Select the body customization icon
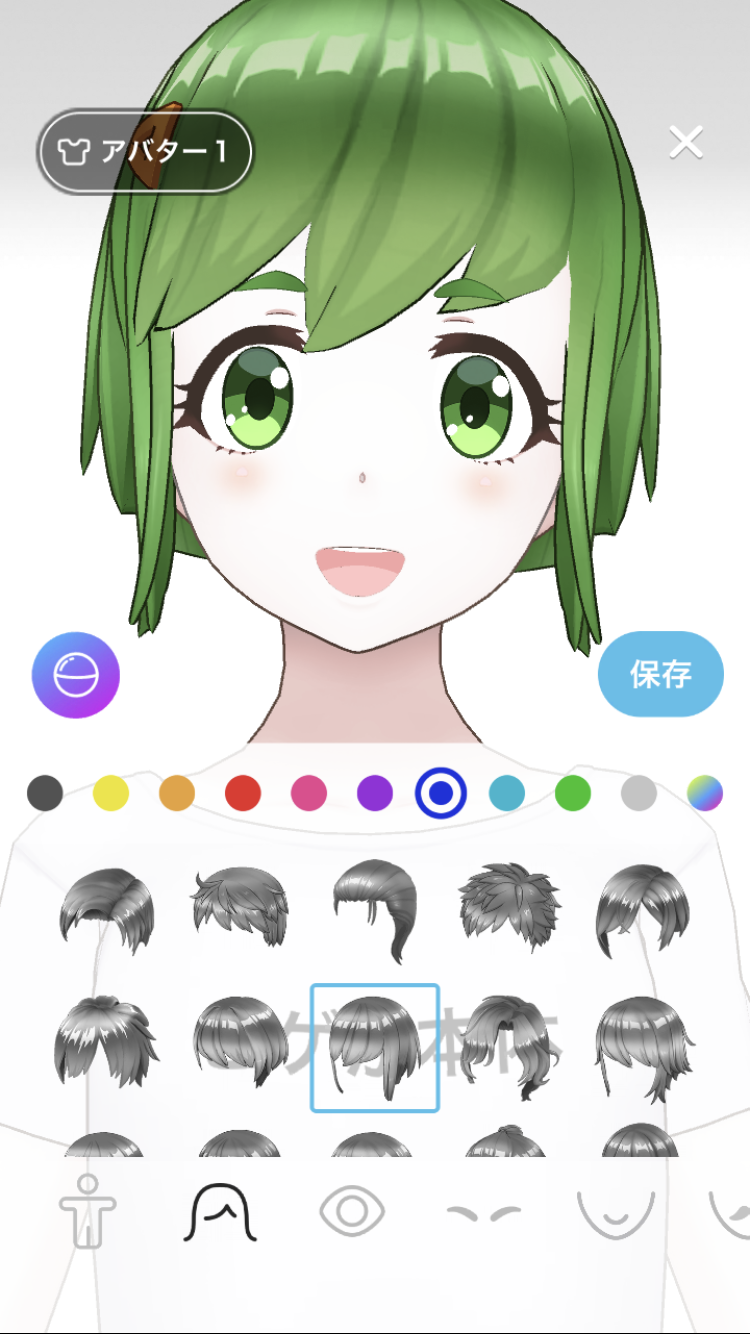 pos(90,1213)
